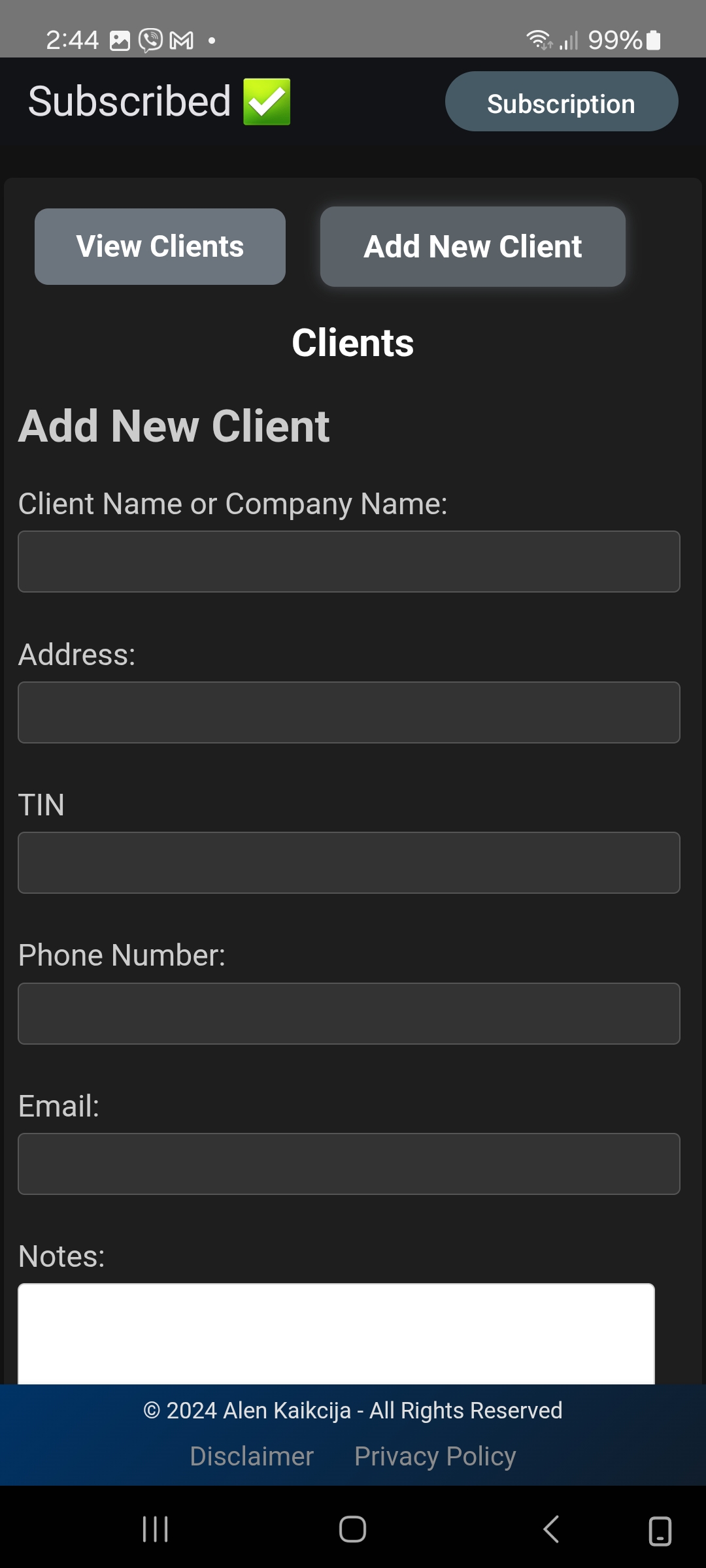The width and height of the screenshot is (706, 1568).
Task: Tap the Address input field
Action: coord(349,713)
